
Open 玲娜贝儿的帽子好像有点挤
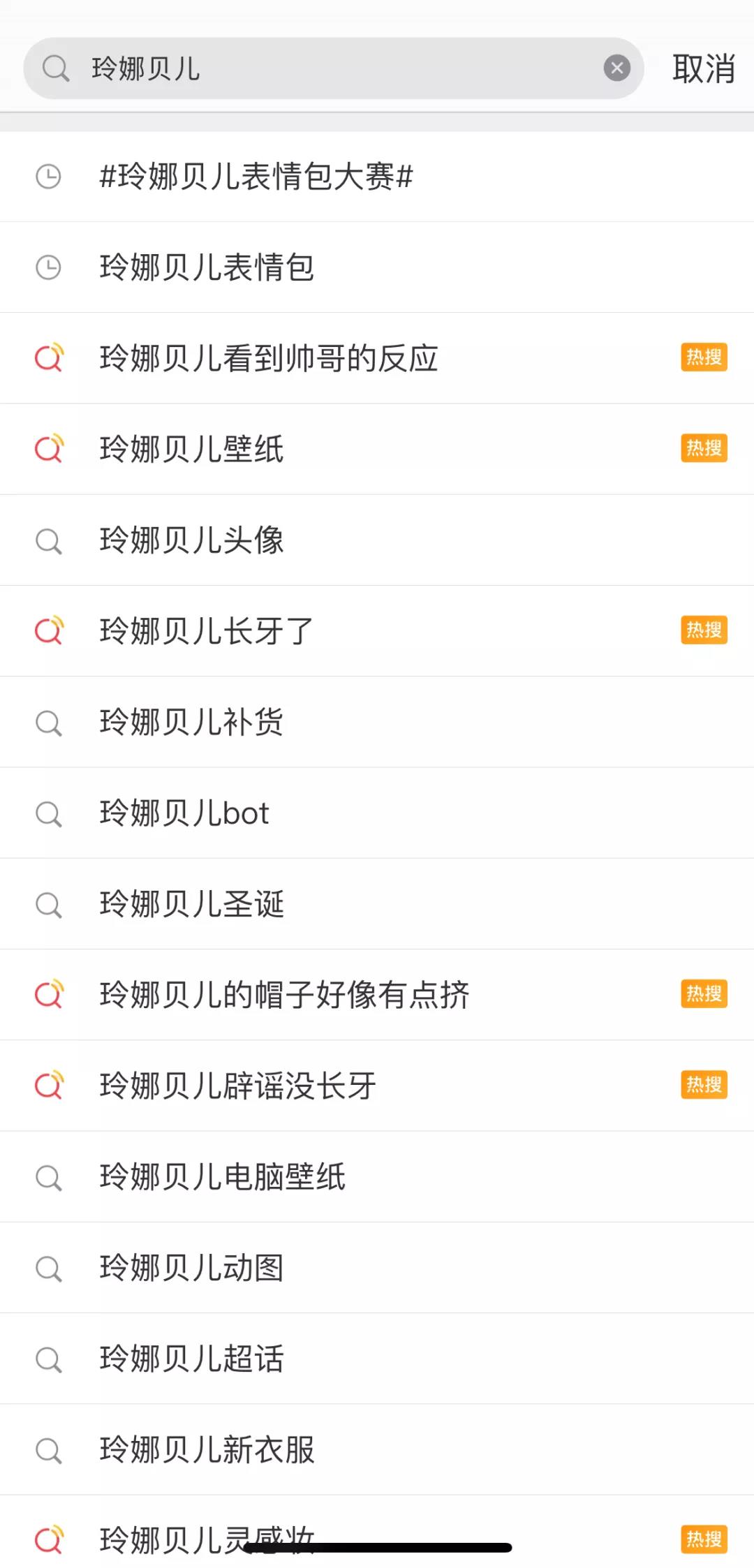coord(377,995)
